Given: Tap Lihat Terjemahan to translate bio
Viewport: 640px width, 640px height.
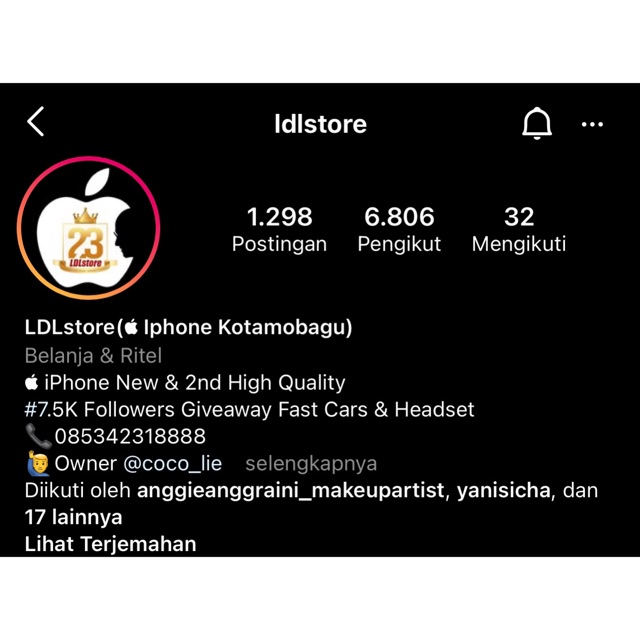Looking at the screenshot, I should coord(110,544).
